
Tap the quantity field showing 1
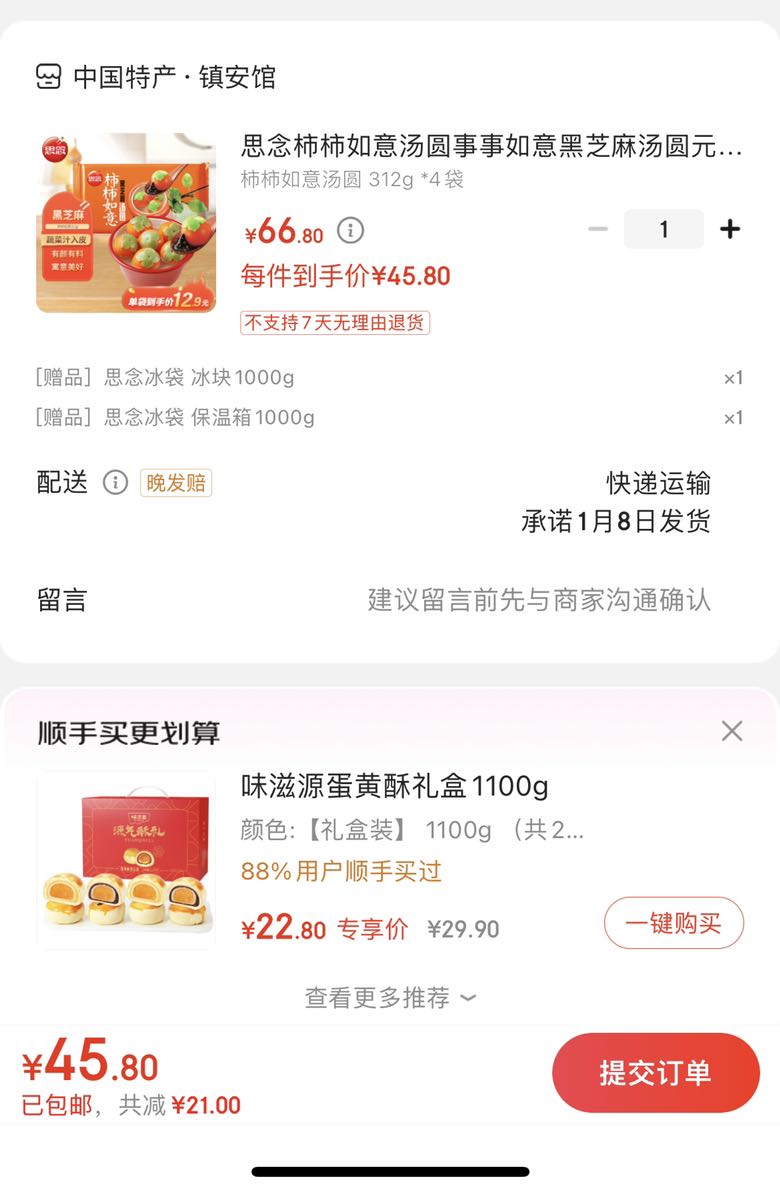pos(664,229)
